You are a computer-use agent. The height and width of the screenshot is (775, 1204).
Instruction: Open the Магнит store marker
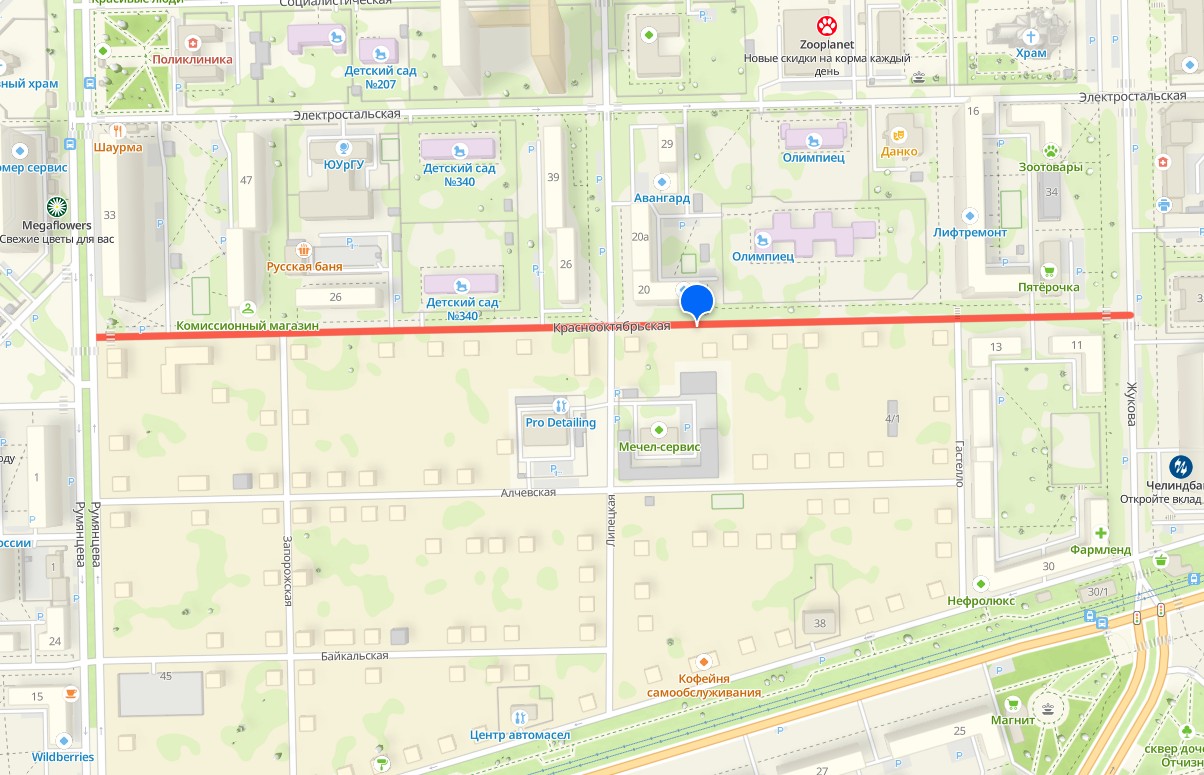coord(1013,702)
